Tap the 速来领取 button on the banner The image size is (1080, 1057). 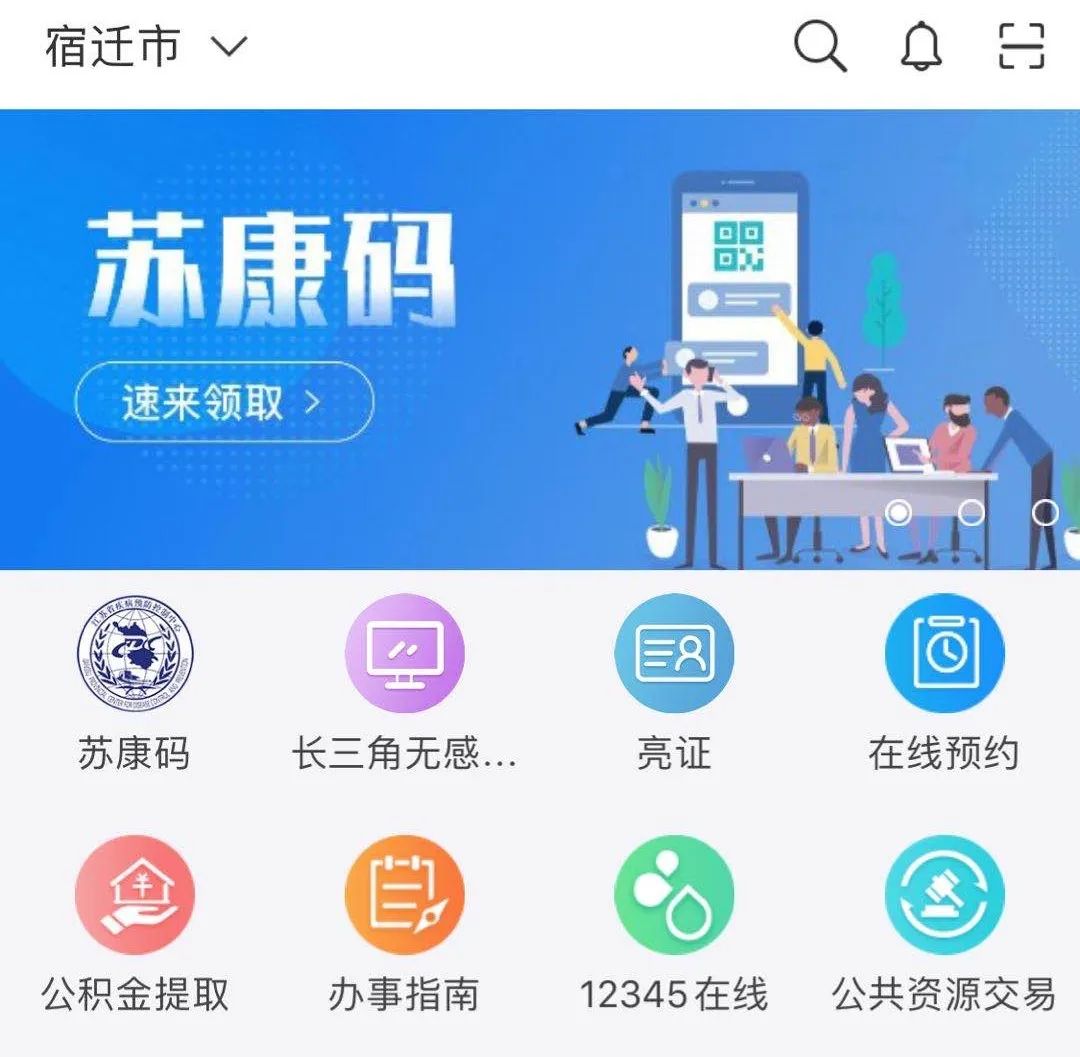click(x=224, y=402)
